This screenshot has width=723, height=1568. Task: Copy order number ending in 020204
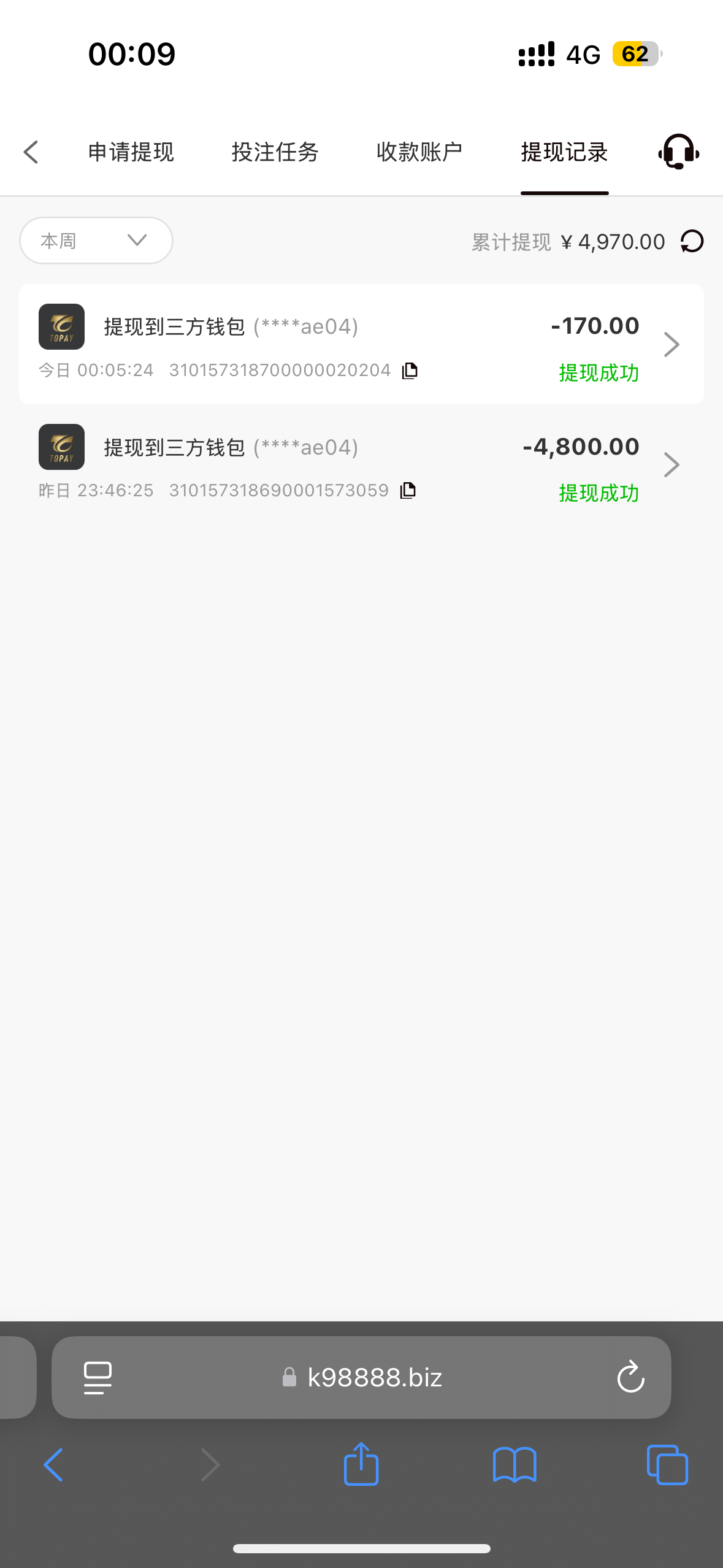pos(410,371)
